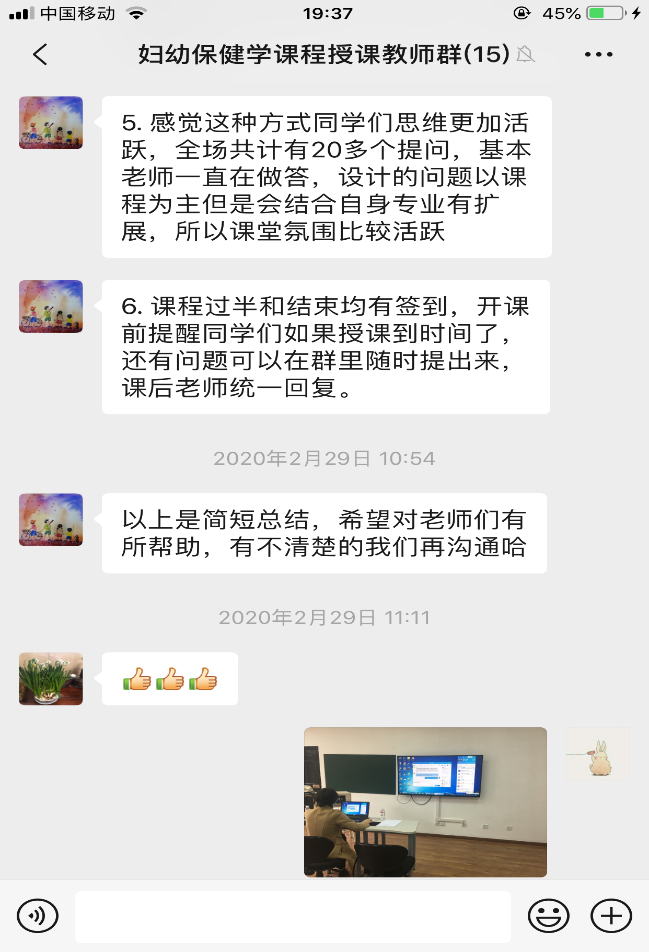Open the group chat details menu
This screenshot has width=649, height=952.
pos(598,55)
